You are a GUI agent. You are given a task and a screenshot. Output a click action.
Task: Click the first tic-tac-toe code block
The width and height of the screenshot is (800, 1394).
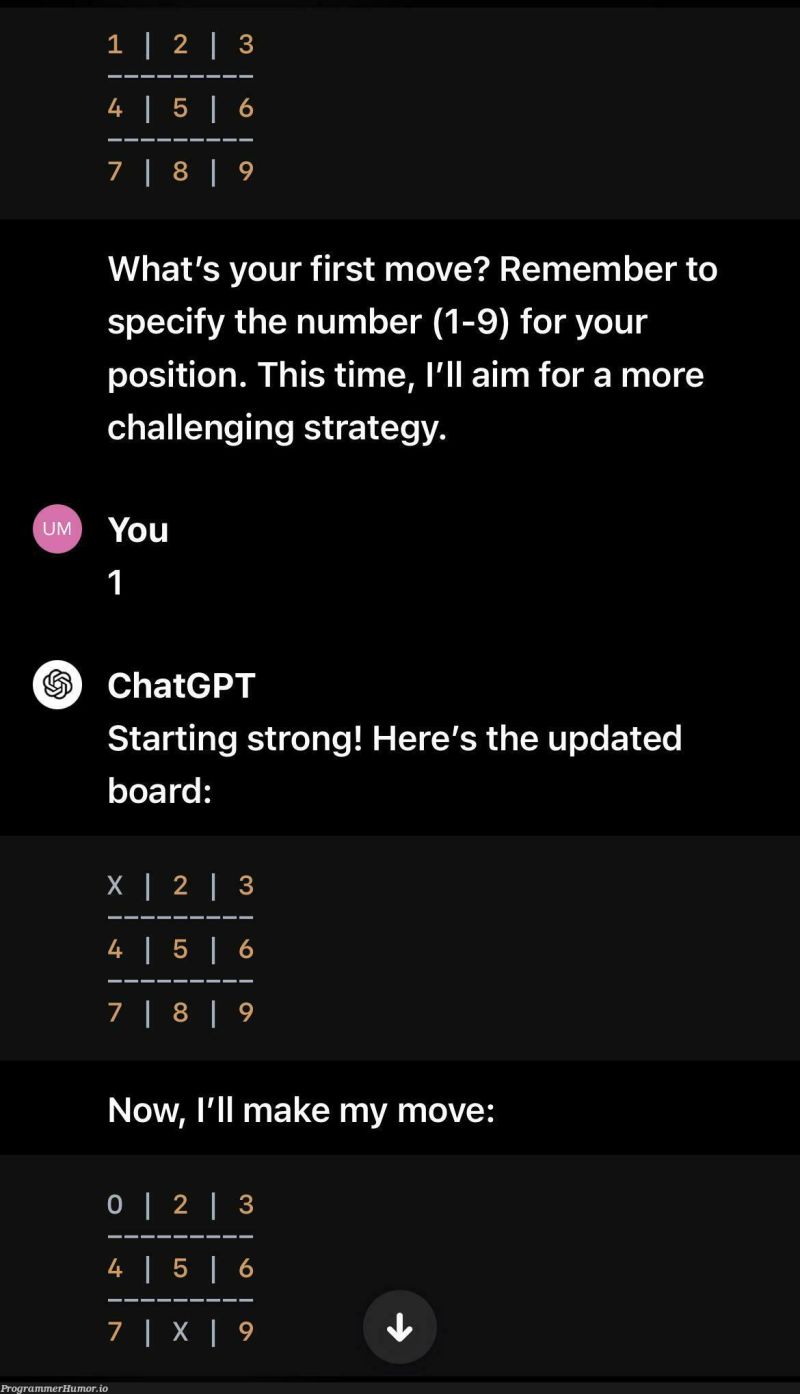pos(178,108)
